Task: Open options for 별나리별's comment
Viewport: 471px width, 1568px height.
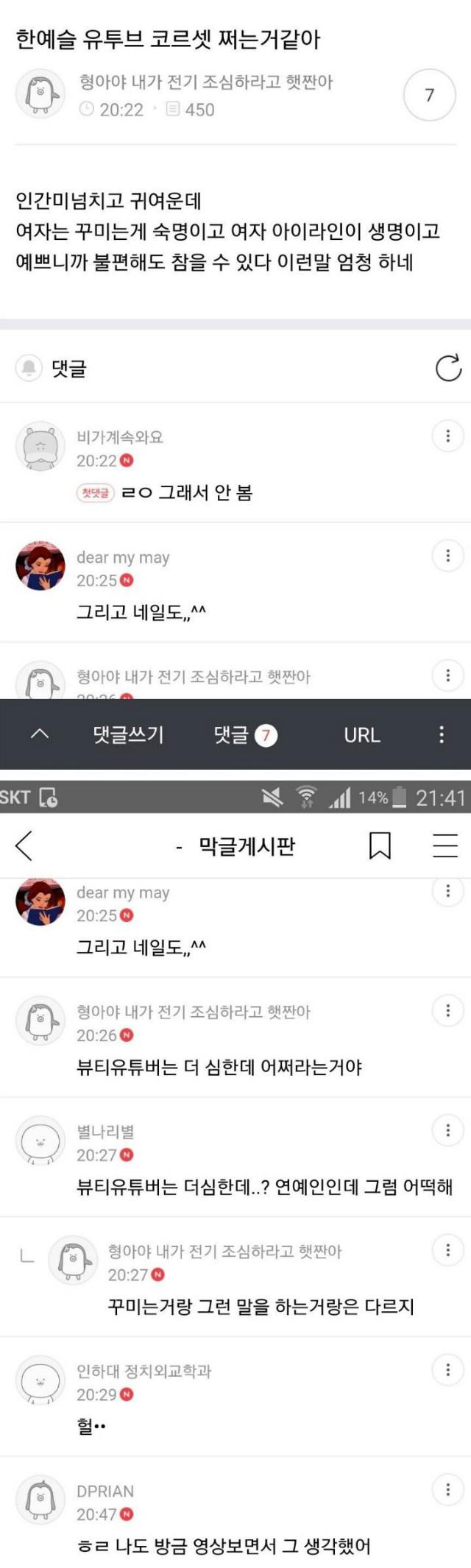Action: pyautogui.click(x=447, y=1130)
